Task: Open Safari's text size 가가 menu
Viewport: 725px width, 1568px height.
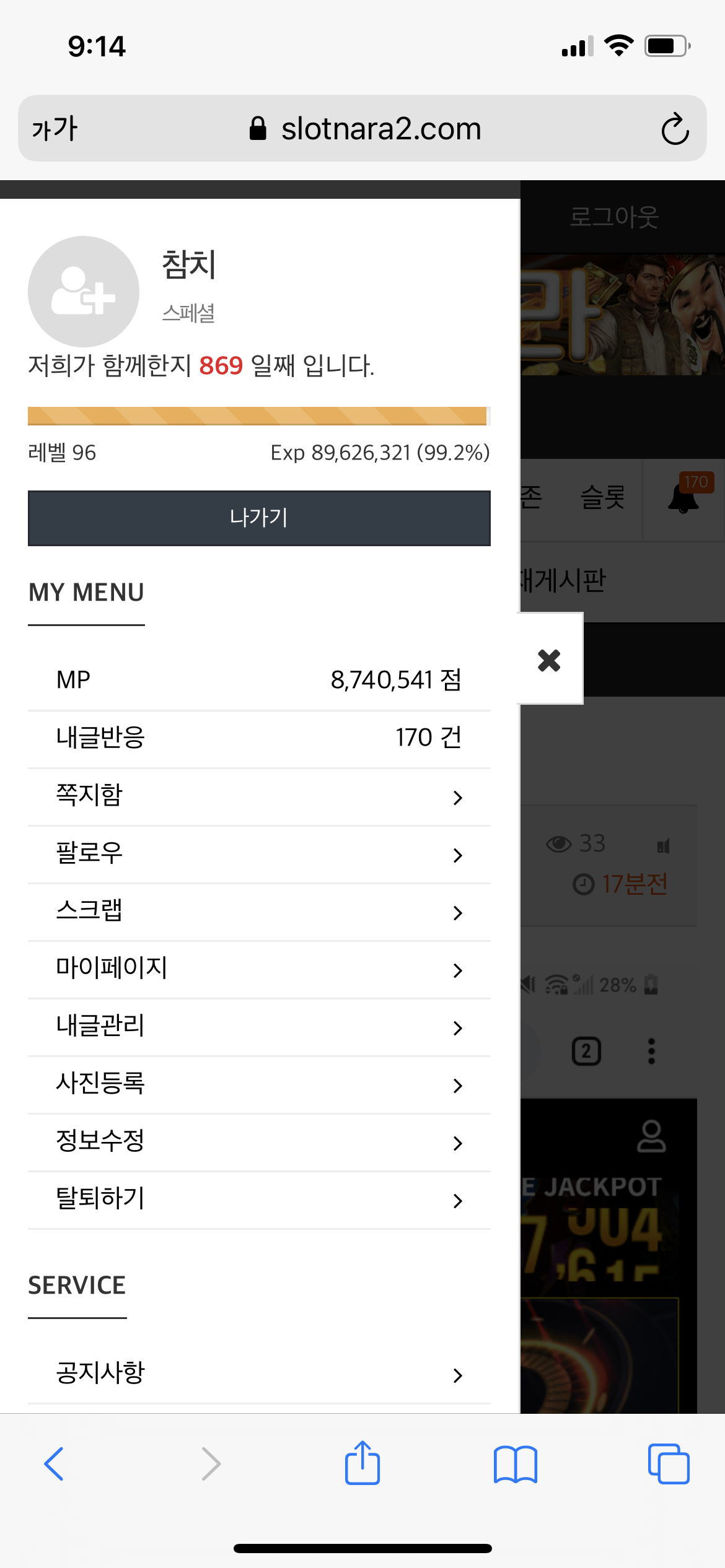Action: (x=55, y=129)
